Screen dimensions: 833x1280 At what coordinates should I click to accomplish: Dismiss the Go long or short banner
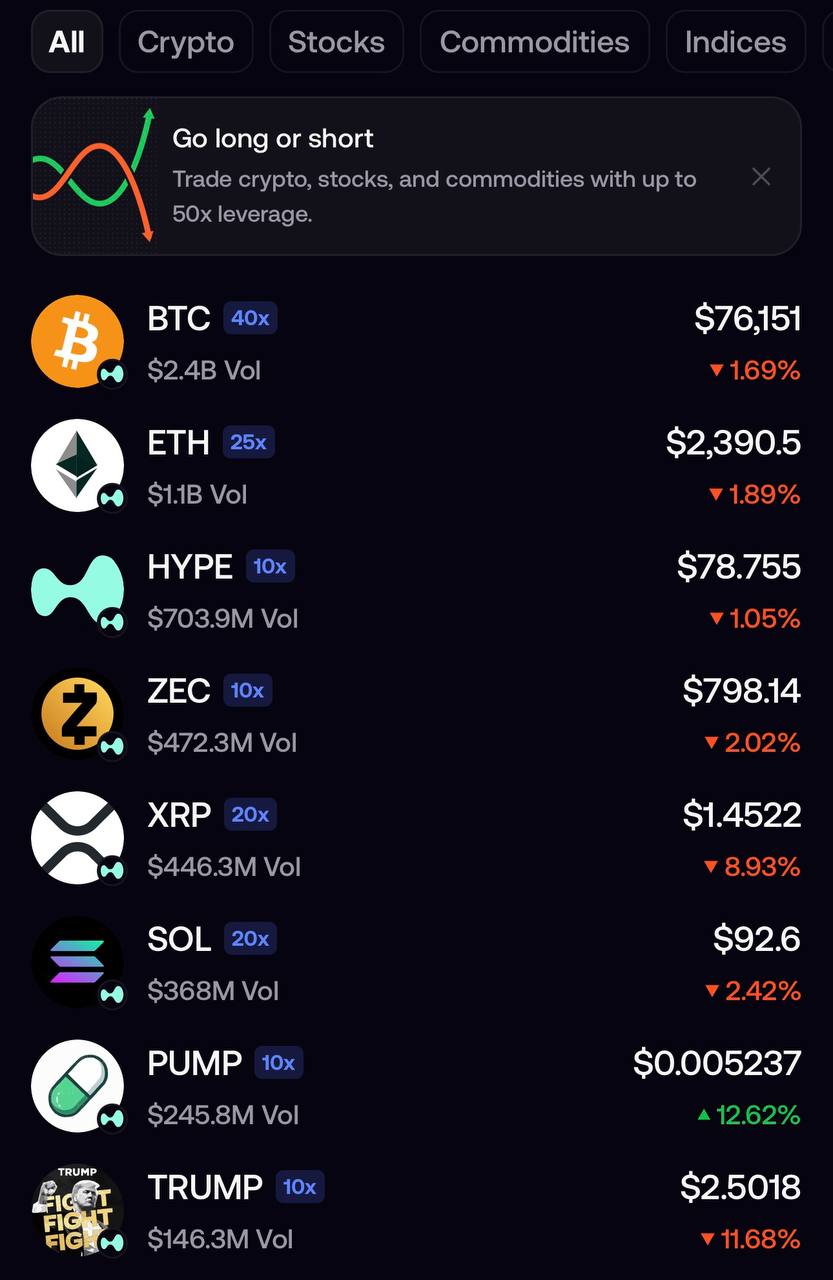click(761, 177)
